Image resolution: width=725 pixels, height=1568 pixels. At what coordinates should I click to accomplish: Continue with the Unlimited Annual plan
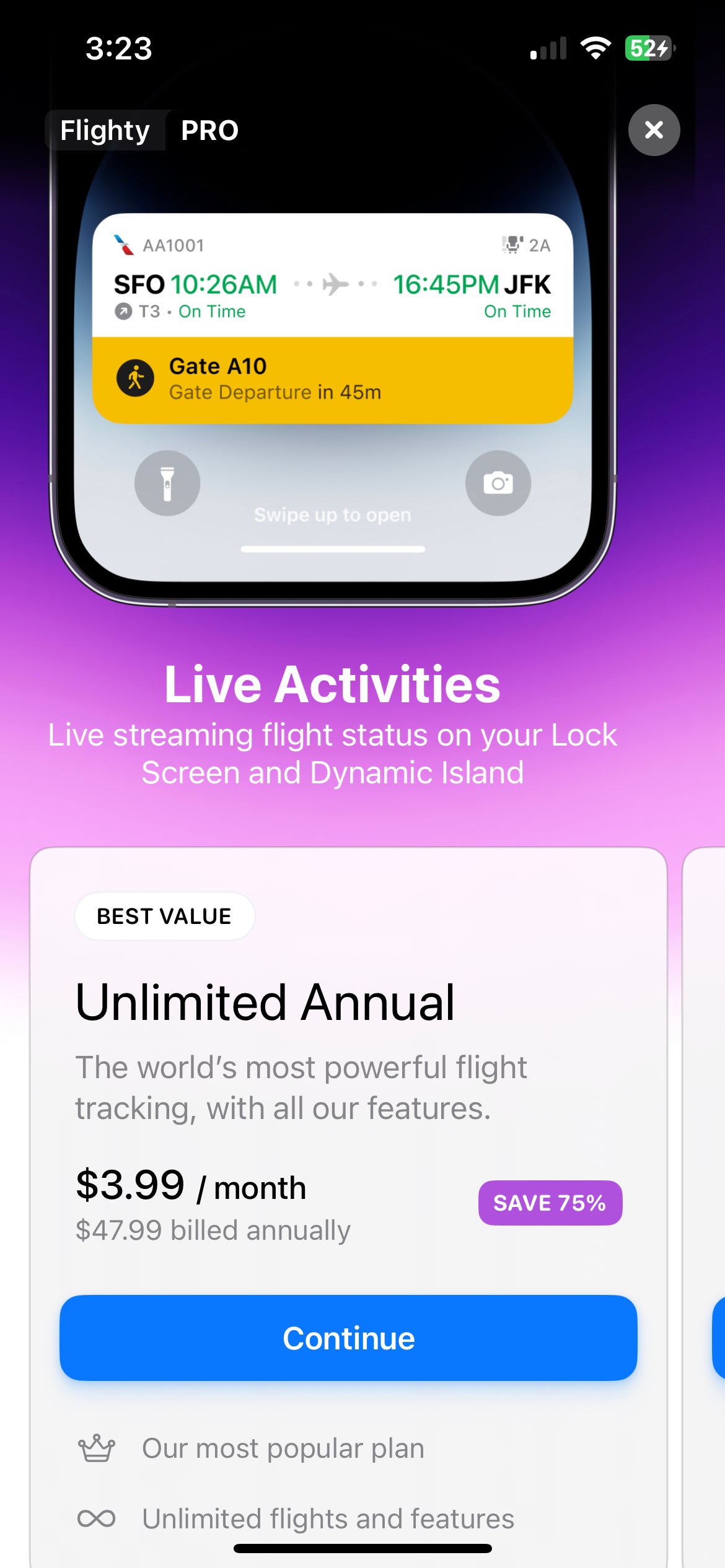pos(348,1338)
